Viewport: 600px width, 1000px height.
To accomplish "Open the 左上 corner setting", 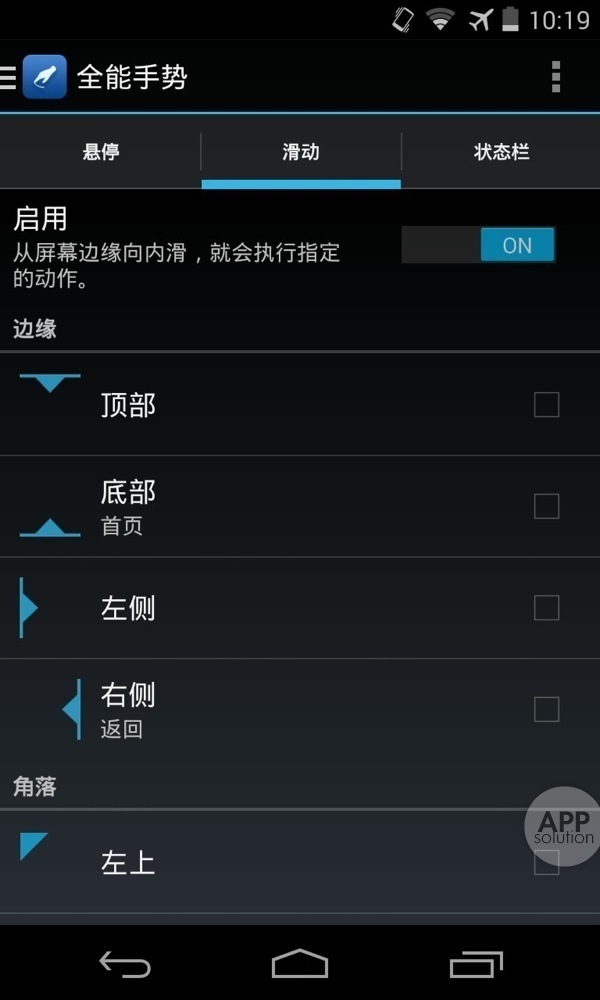I will point(250,862).
